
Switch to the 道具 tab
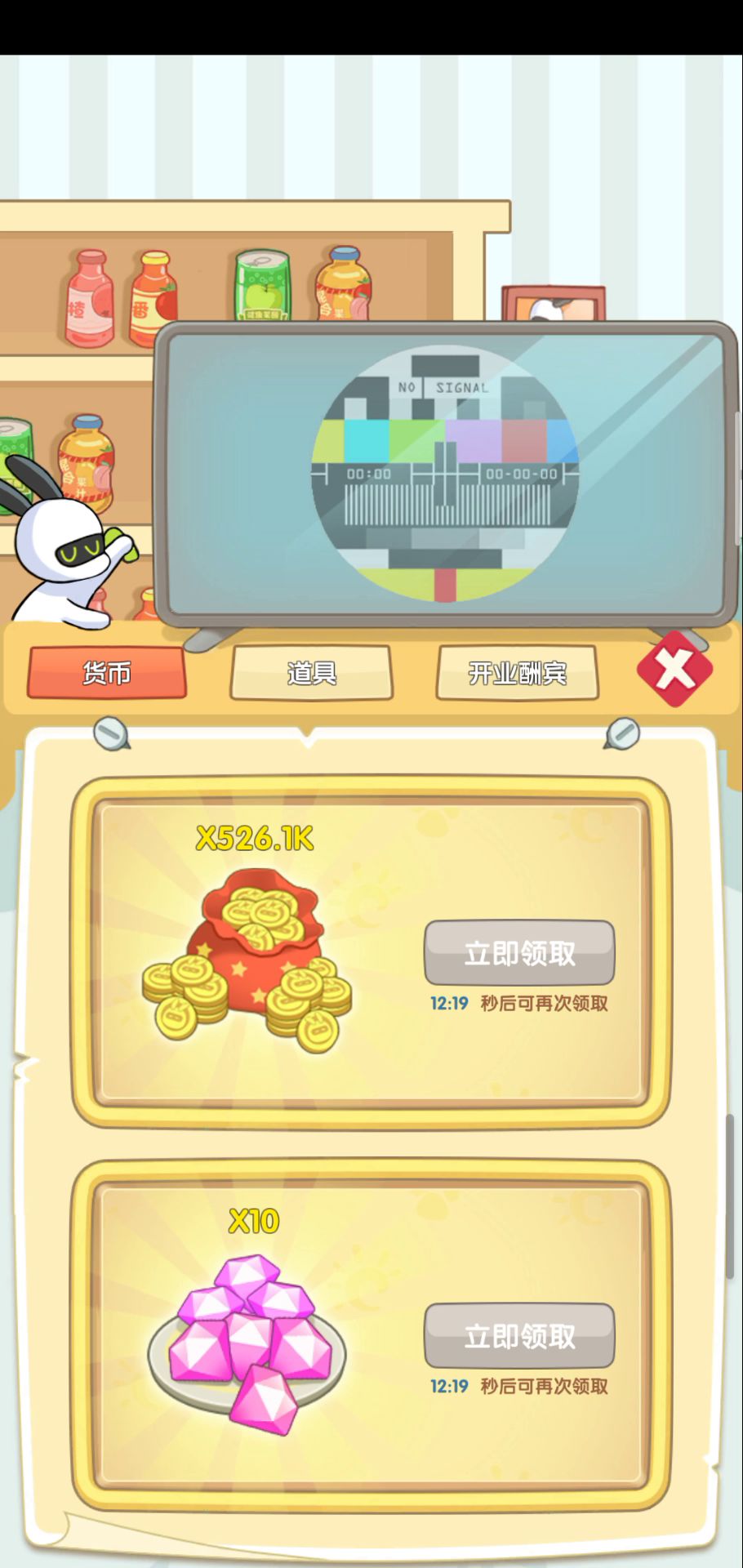pos(311,673)
